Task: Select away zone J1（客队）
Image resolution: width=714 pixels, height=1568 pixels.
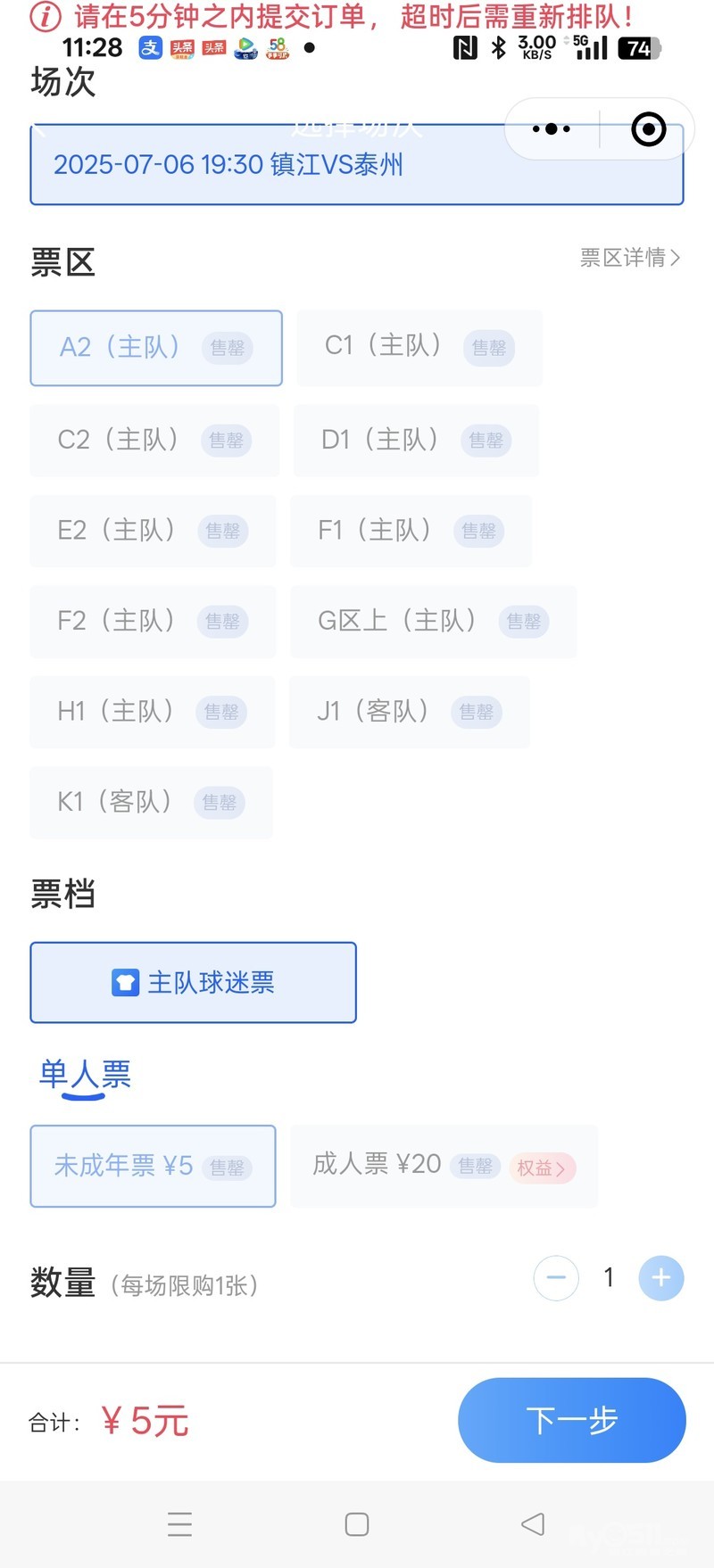Action: tap(409, 712)
